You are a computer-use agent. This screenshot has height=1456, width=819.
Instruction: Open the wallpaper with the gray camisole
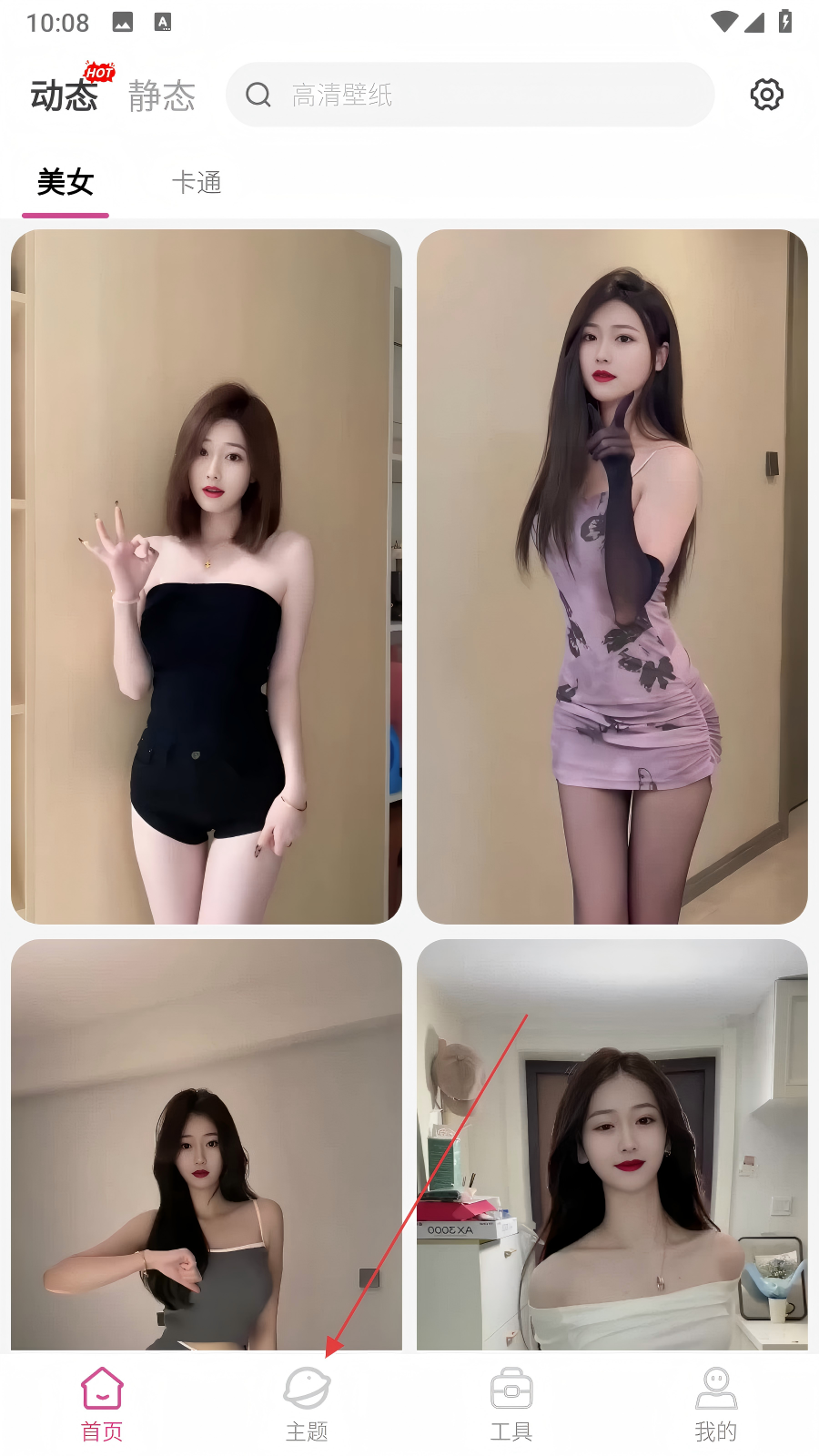(x=207, y=1144)
